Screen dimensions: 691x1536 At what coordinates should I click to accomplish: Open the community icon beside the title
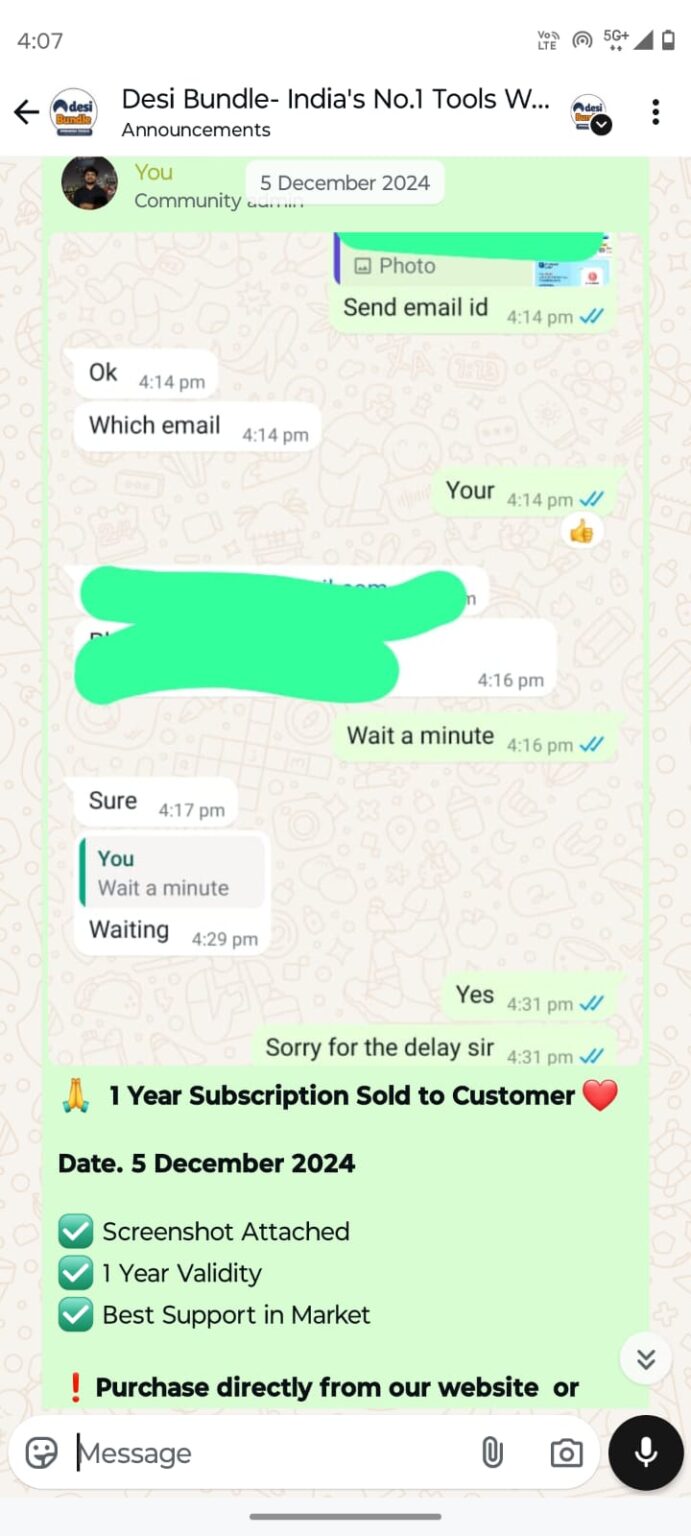coord(590,113)
